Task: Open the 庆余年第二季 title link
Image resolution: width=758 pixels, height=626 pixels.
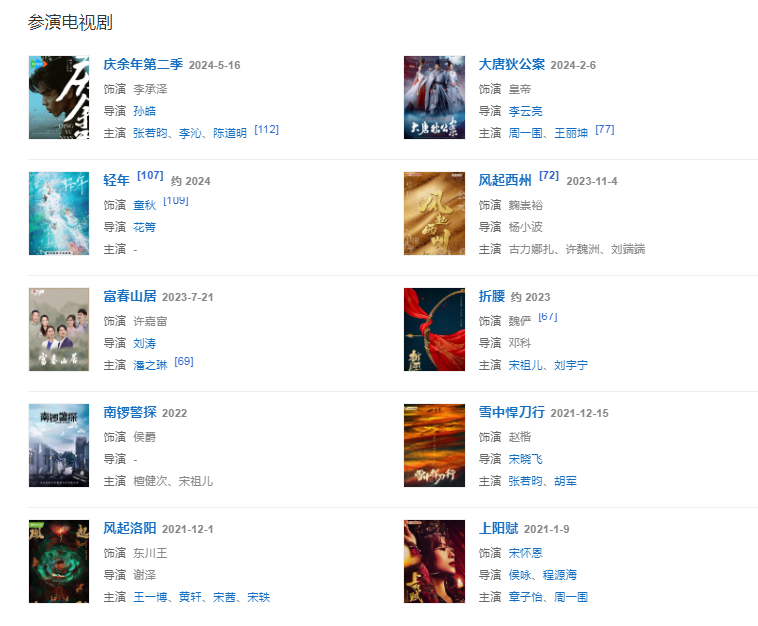Action: coord(143,65)
